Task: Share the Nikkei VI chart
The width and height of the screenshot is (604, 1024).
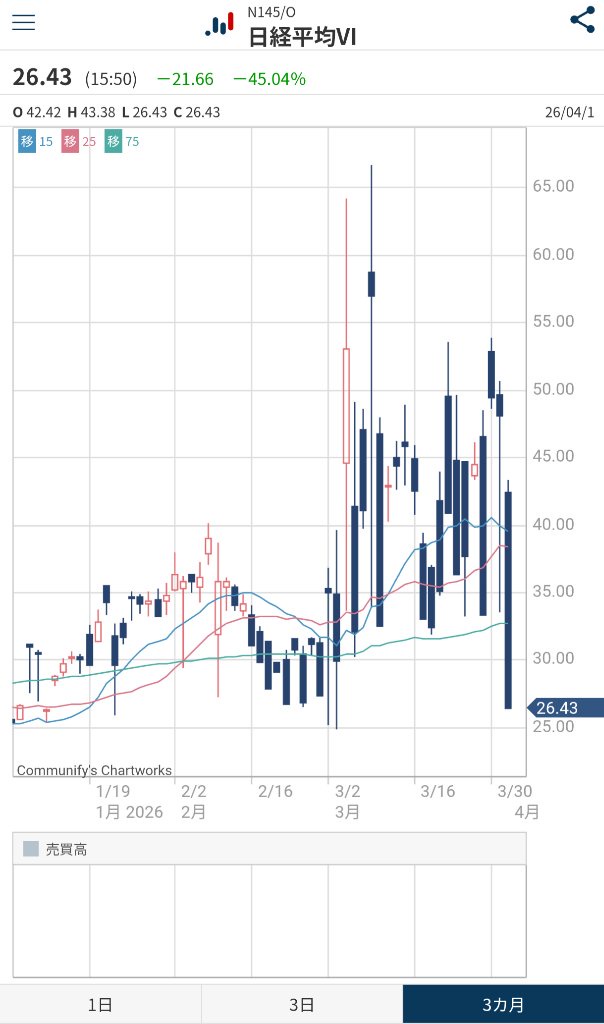Action: tap(582, 21)
